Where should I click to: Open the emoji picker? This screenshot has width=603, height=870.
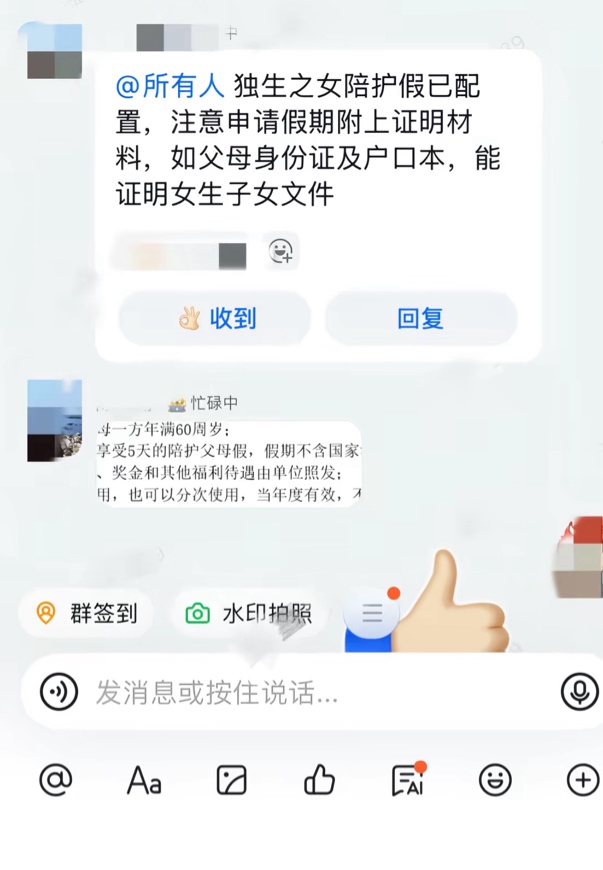tap(495, 780)
